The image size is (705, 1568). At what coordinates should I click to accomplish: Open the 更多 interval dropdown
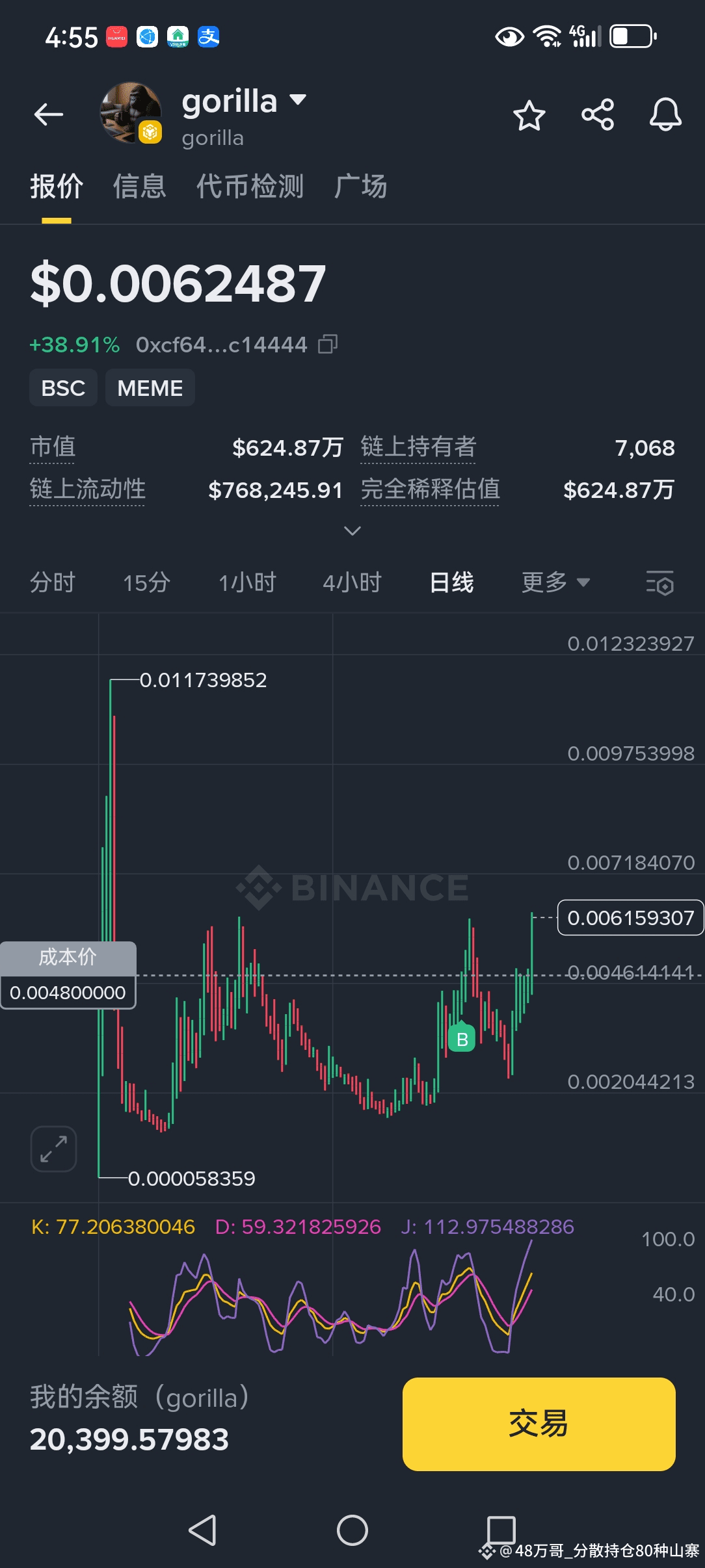click(556, 582)
